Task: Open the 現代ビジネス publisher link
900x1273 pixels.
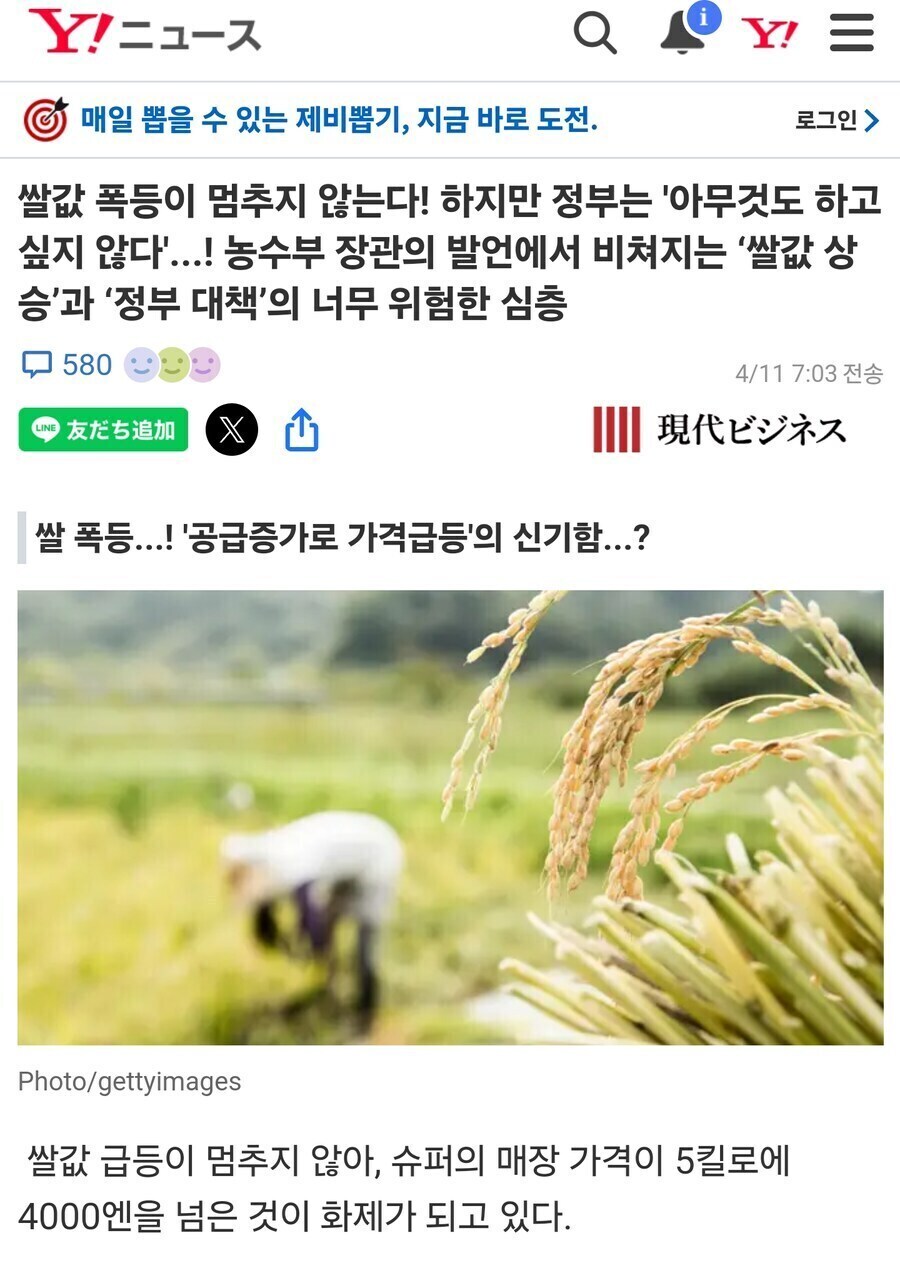Action: (720, 430)
